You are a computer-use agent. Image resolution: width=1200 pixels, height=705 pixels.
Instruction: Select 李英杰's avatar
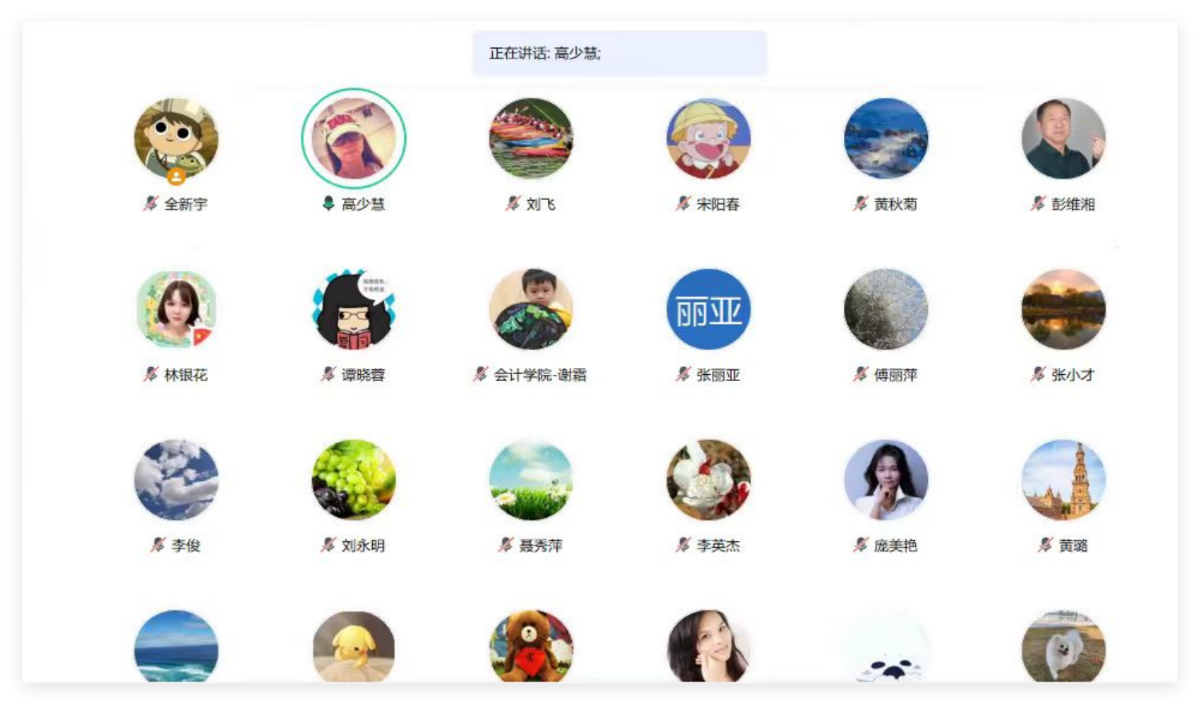coord(709,481)
